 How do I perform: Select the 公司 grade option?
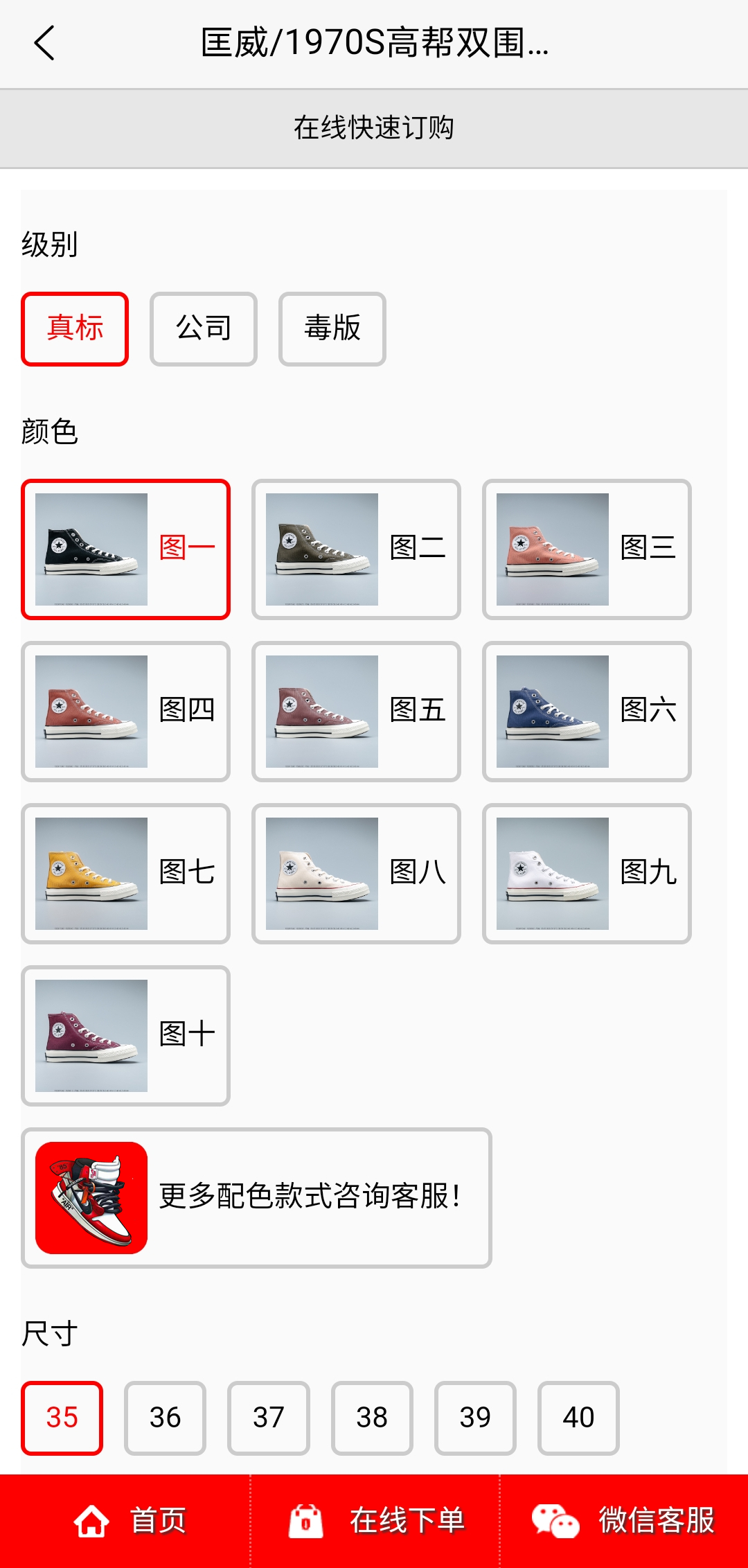(204, 328)
